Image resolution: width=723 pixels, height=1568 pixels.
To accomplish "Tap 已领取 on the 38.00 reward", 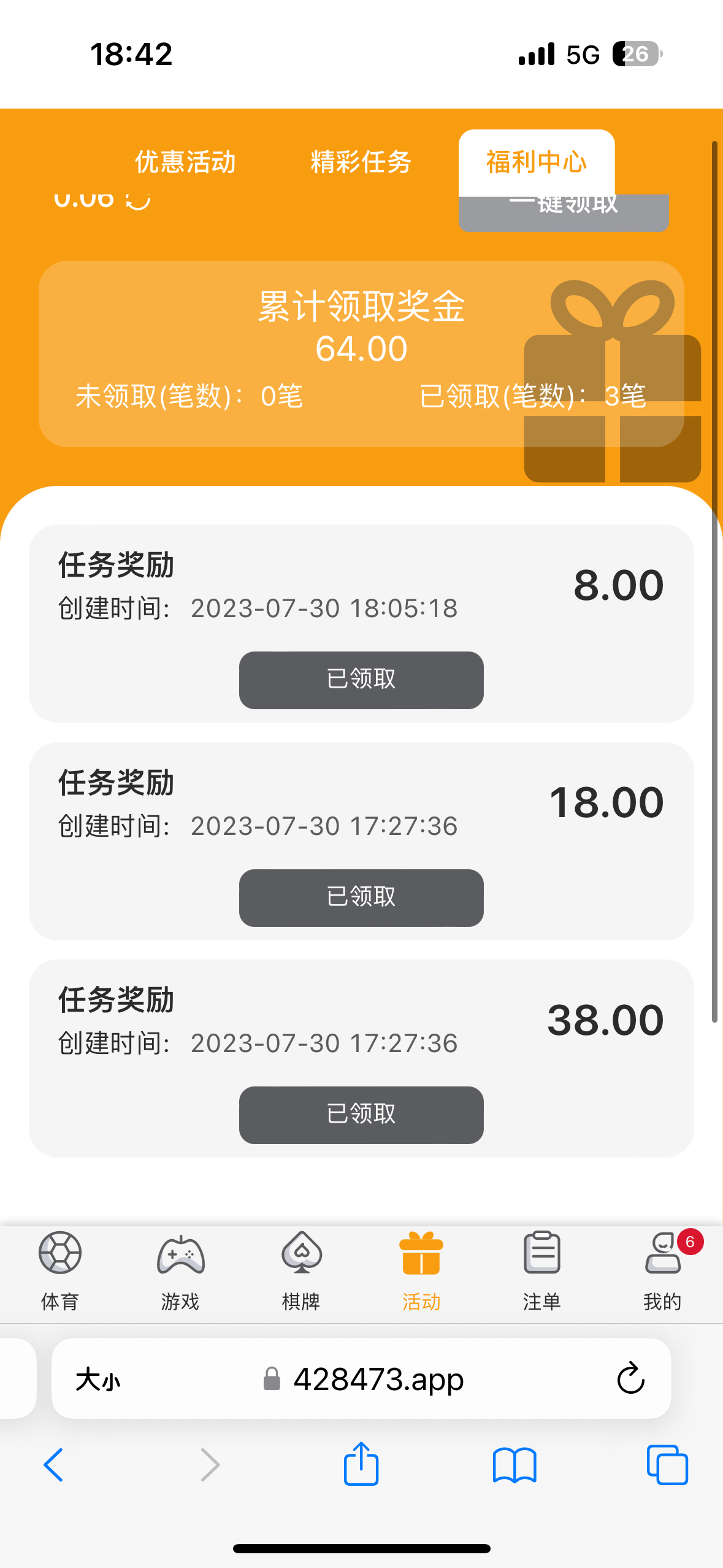I will (361, 1115).
